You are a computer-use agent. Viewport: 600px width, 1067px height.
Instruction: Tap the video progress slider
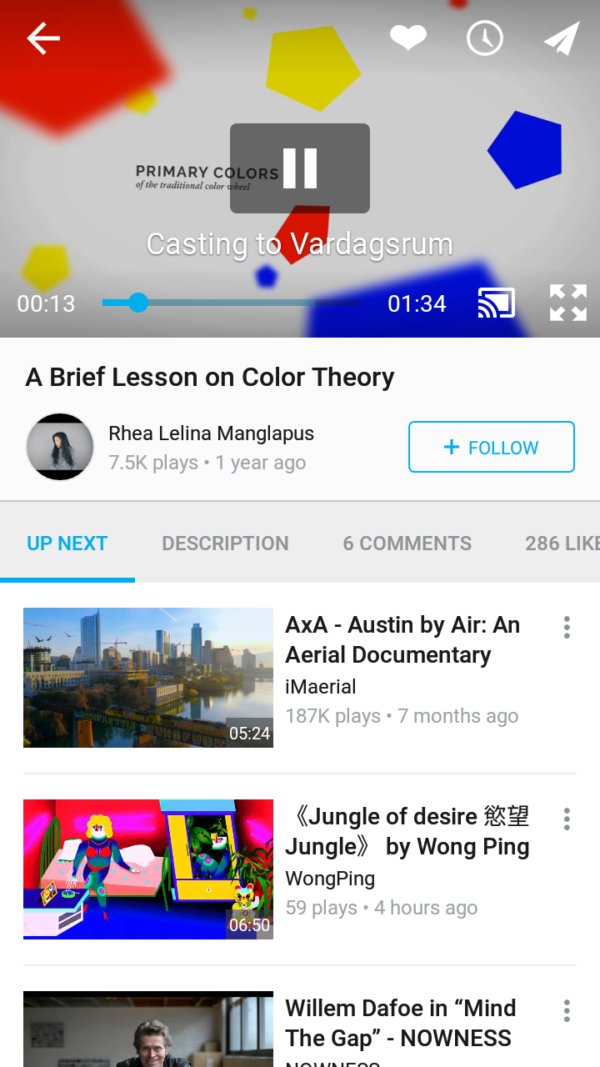pos(231,303)
